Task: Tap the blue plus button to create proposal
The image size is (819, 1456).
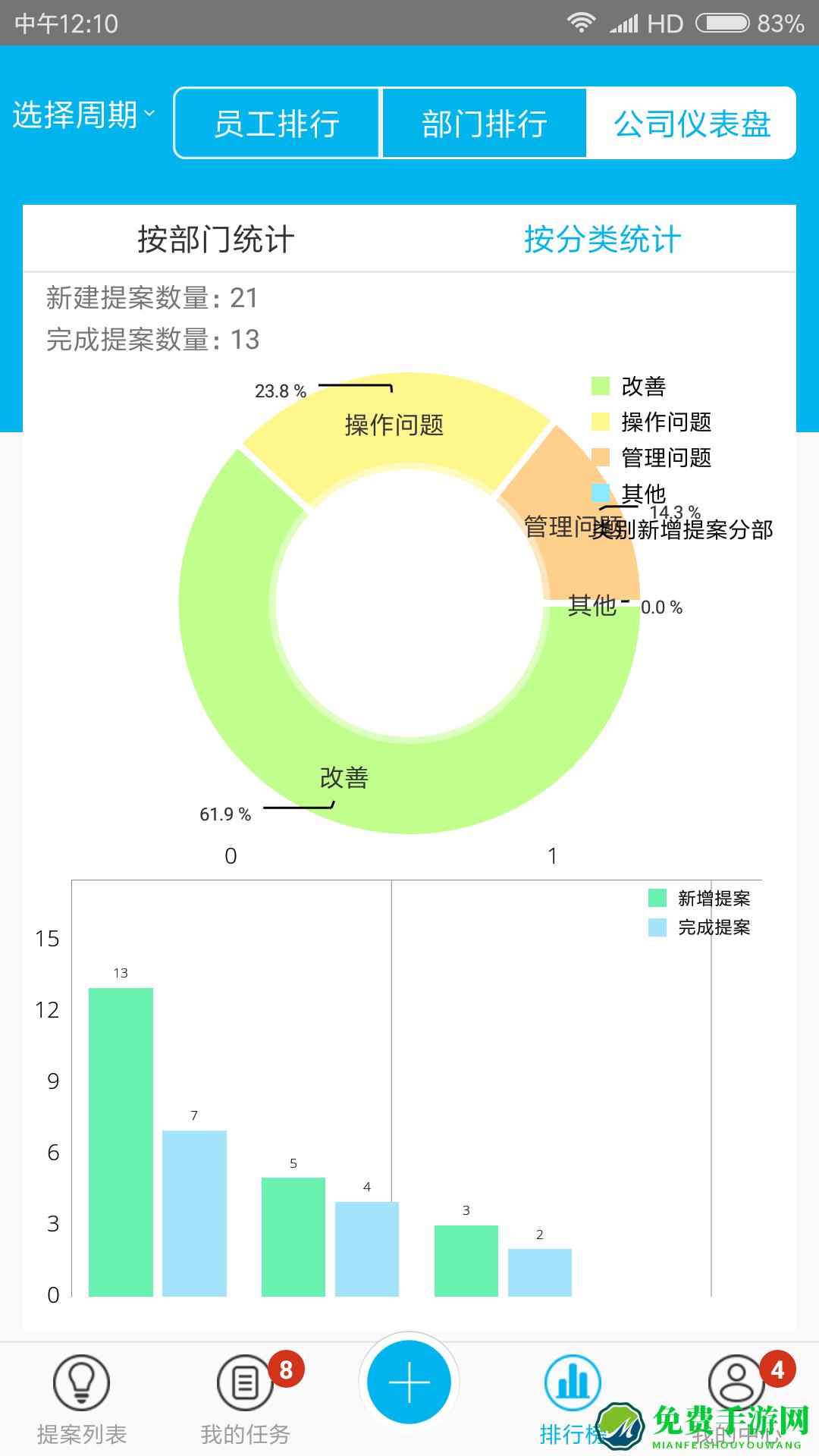Action: pyautogui.click(x=409, y=1382)
